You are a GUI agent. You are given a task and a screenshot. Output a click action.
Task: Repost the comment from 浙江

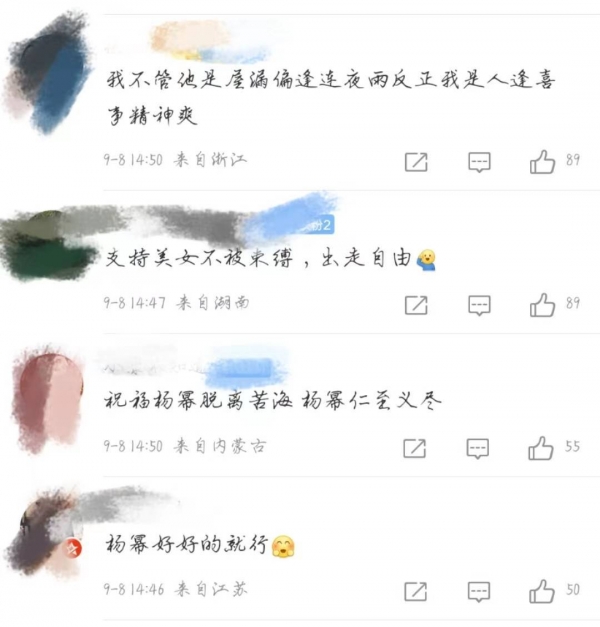click(x=415, y=162)
